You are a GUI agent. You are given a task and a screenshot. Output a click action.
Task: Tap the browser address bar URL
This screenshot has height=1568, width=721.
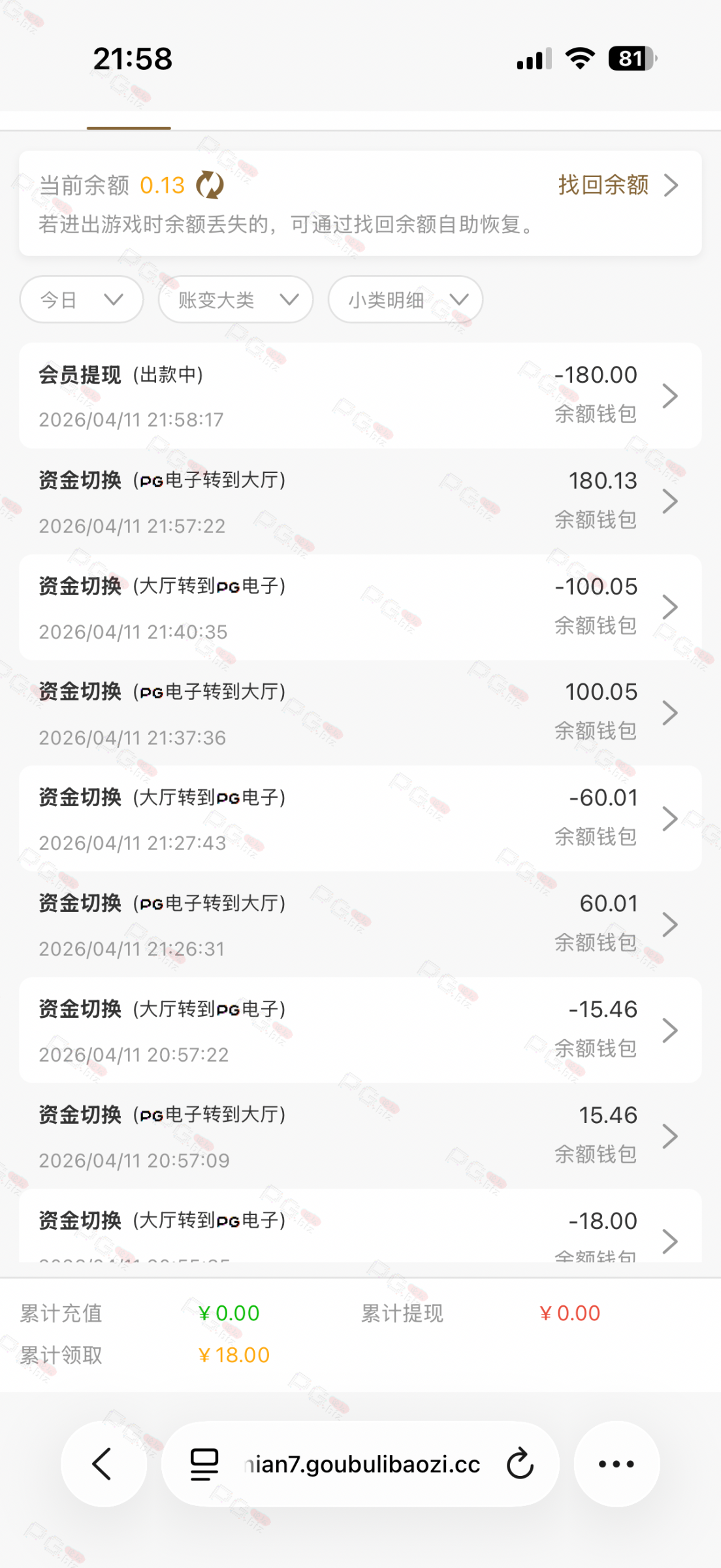coord(361,1464)
